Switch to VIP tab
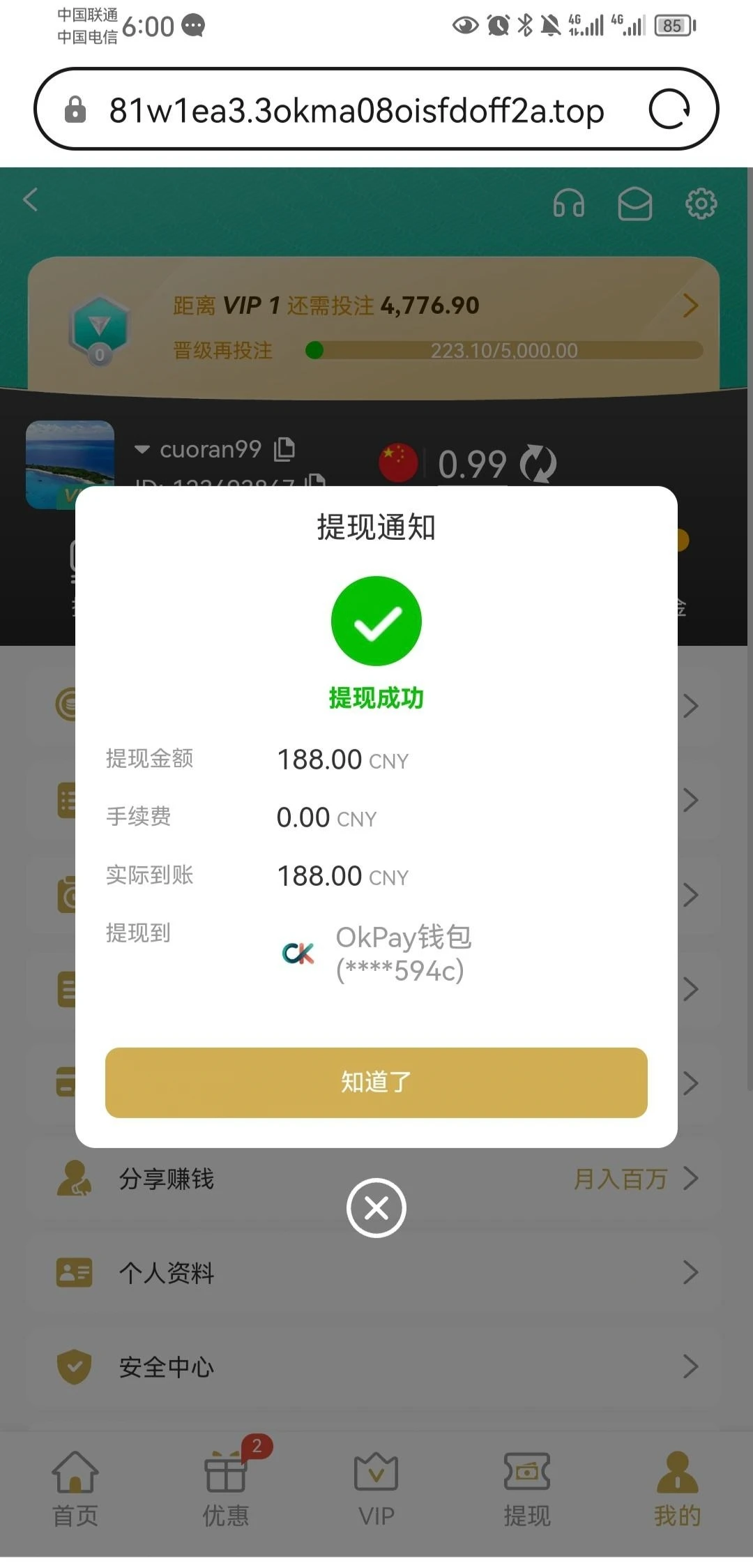 pyautogui.click(x=376, y=1488)
